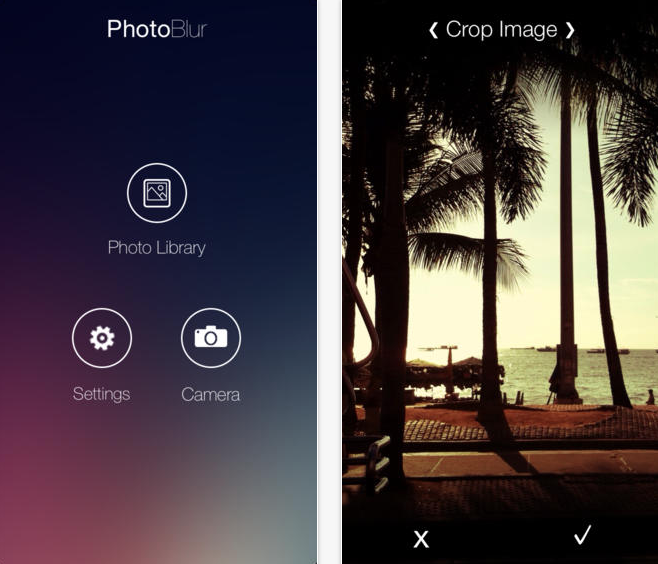Open the Settings gear
Viewport: 658px width, 564px height.
click(101, 338)
